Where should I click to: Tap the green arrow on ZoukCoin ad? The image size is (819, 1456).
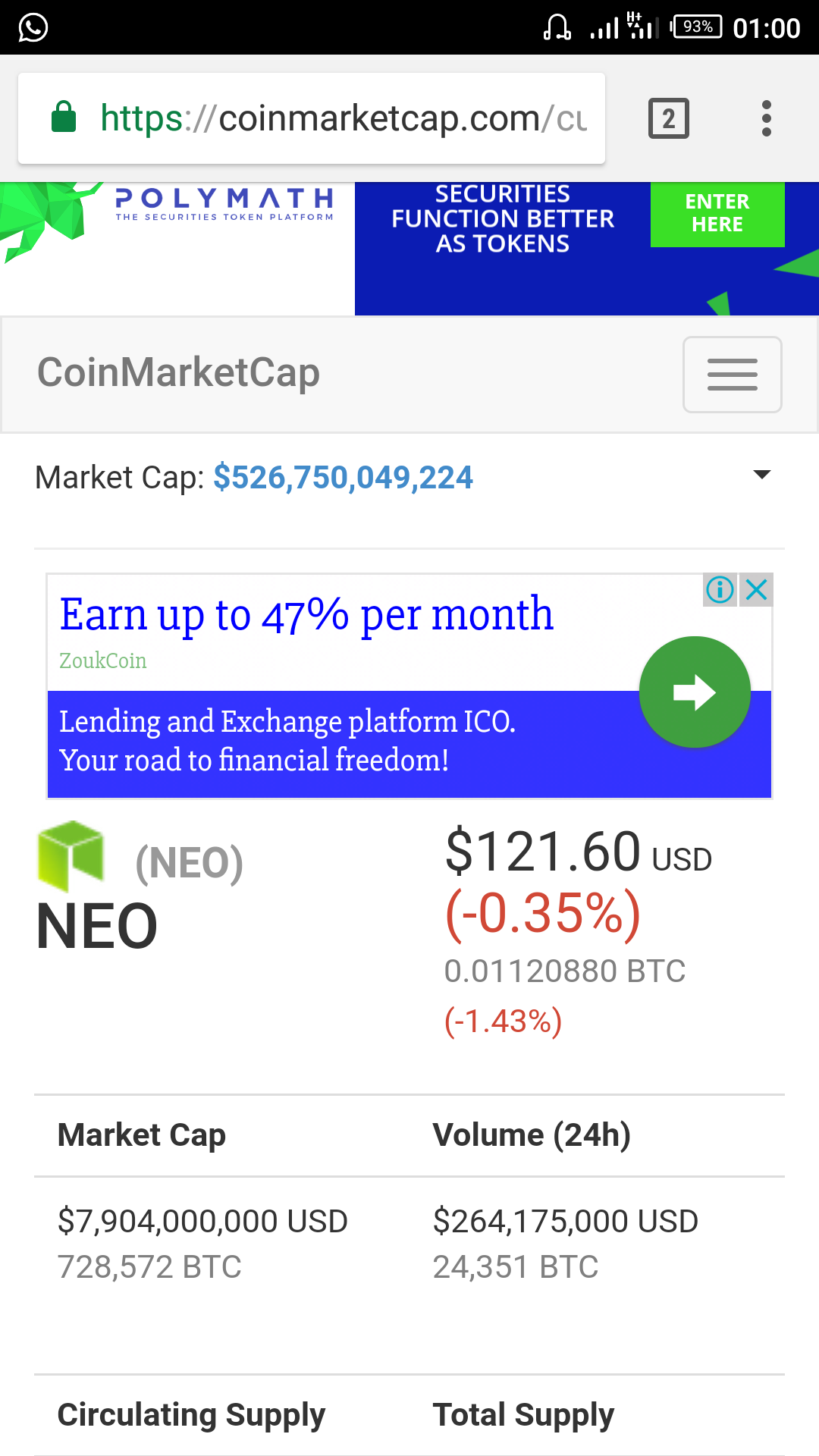click(x=695, y=692)
